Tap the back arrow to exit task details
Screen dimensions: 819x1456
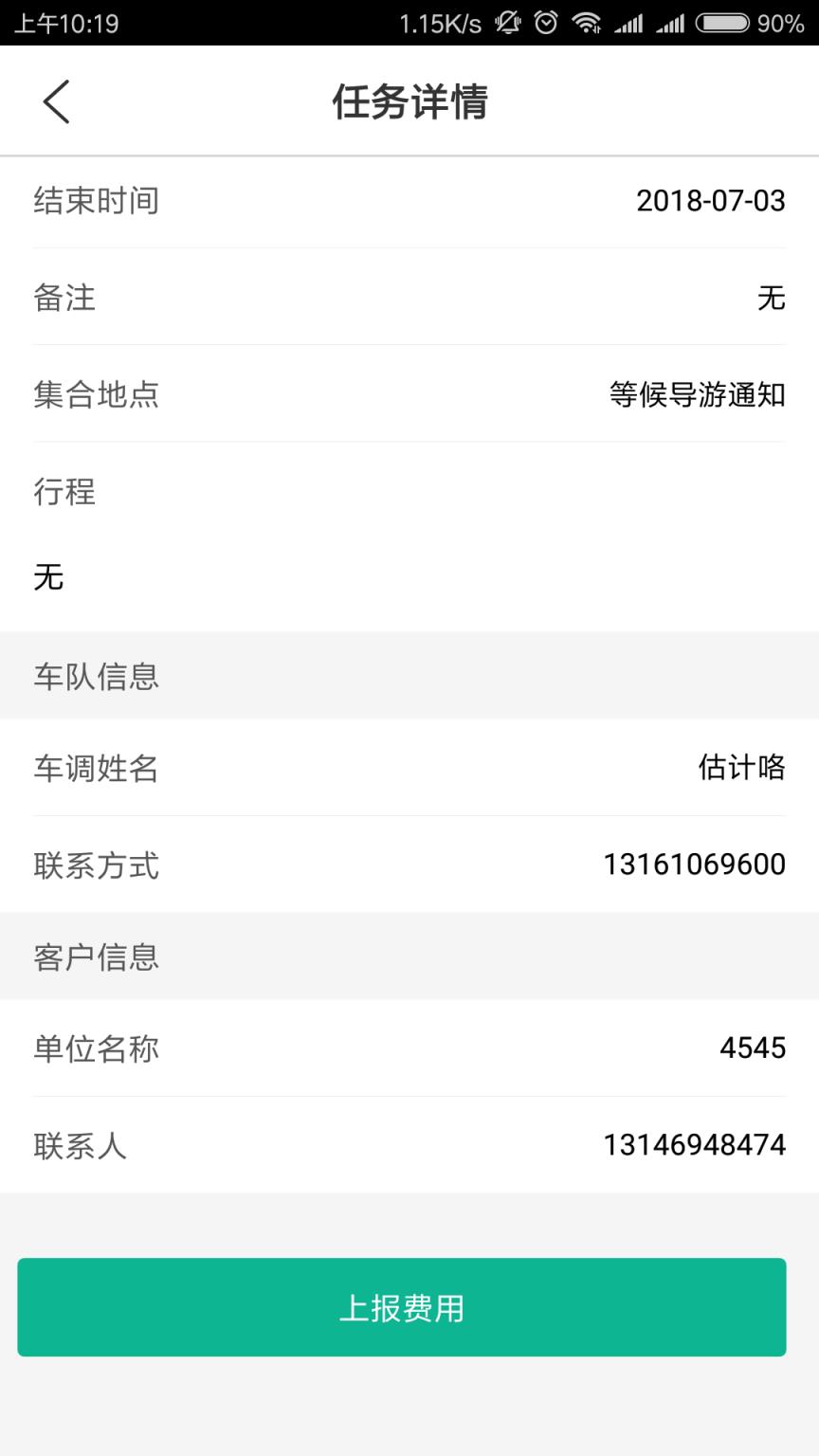(x=55, y=100)
